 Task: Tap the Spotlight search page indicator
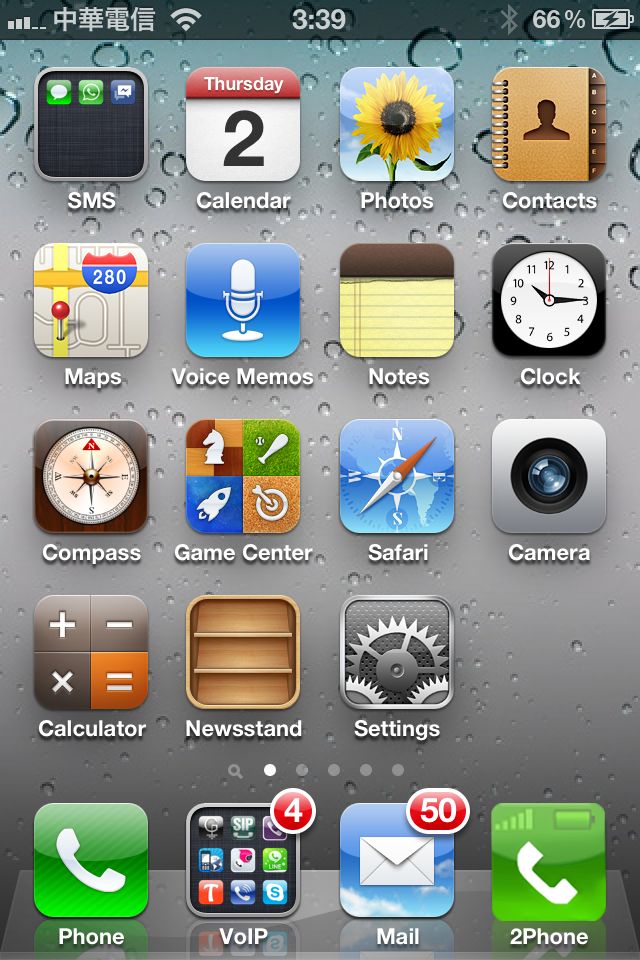235,771
